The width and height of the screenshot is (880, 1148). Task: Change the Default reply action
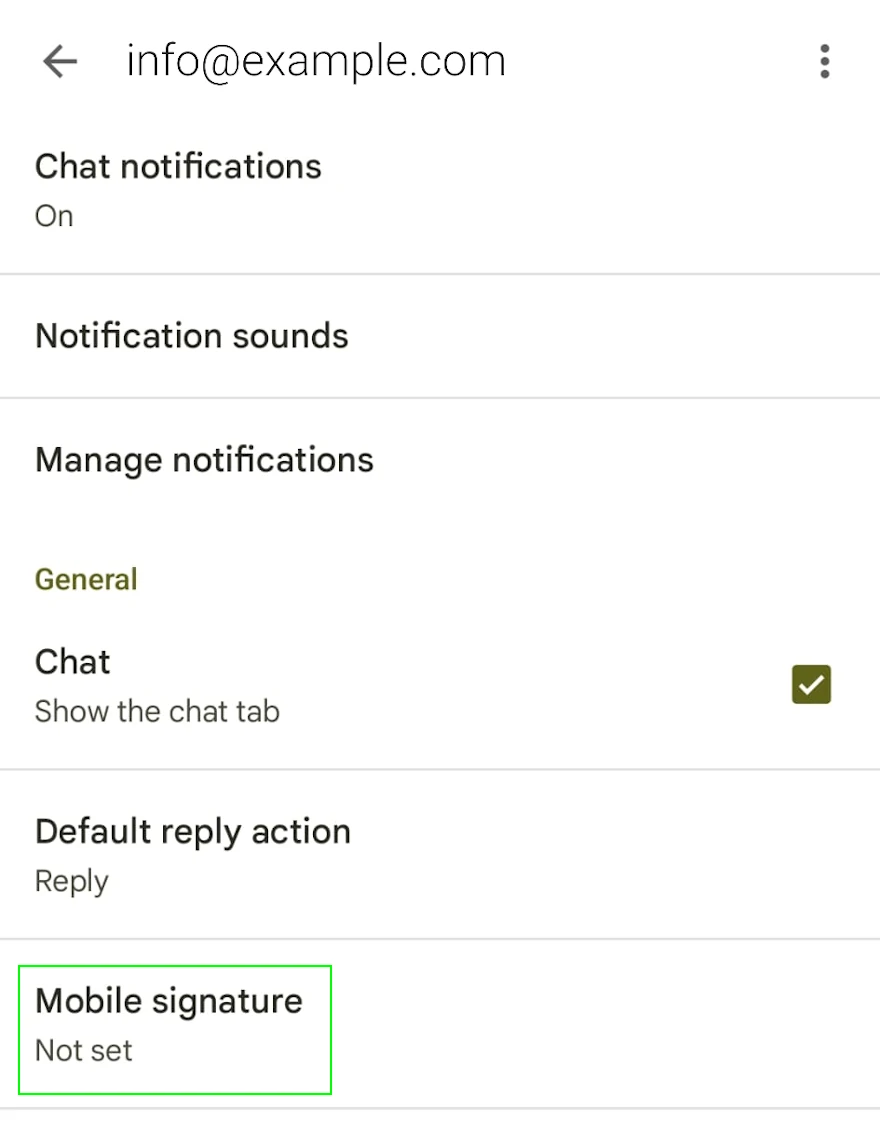(x=193, y=855)
